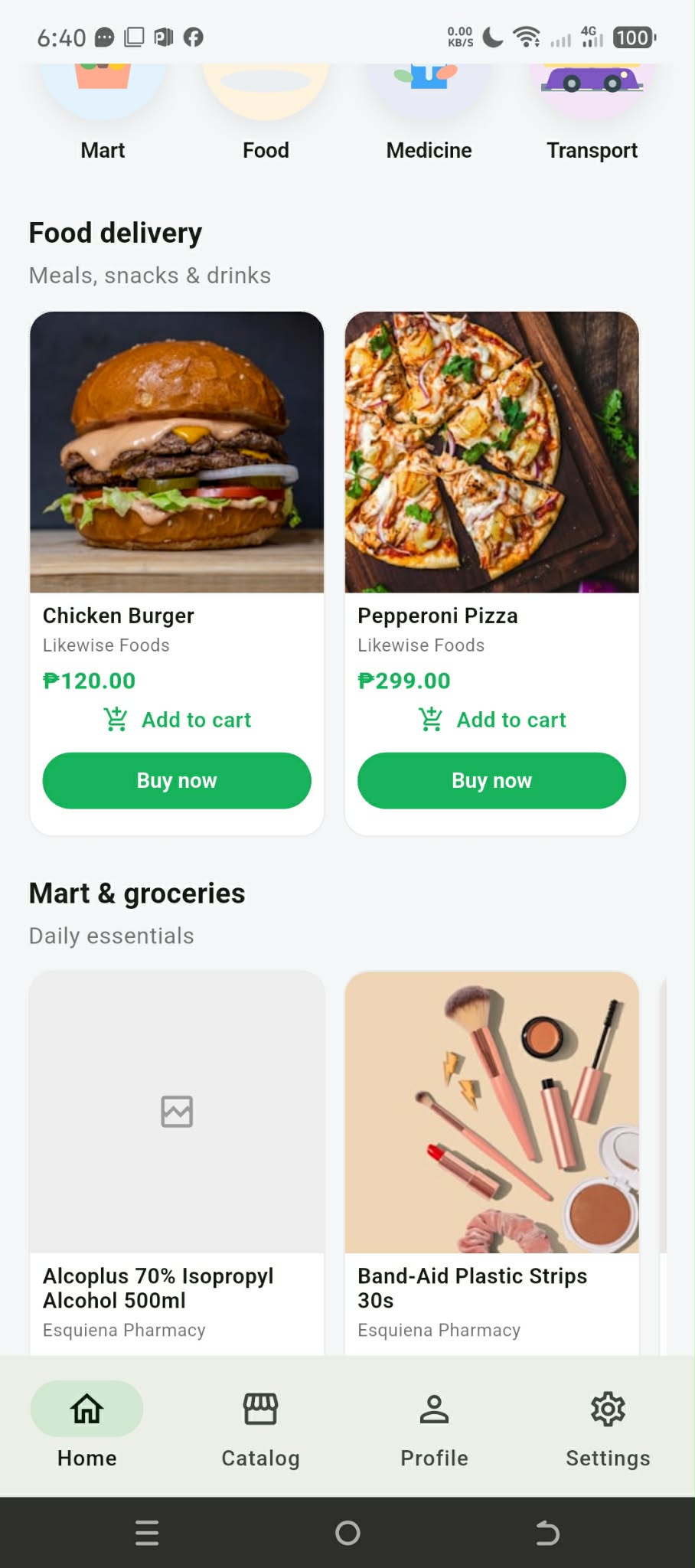This screenshot has width=695, height=1568.
Task: Tap the Food delivery section heading
Action: 114,232
